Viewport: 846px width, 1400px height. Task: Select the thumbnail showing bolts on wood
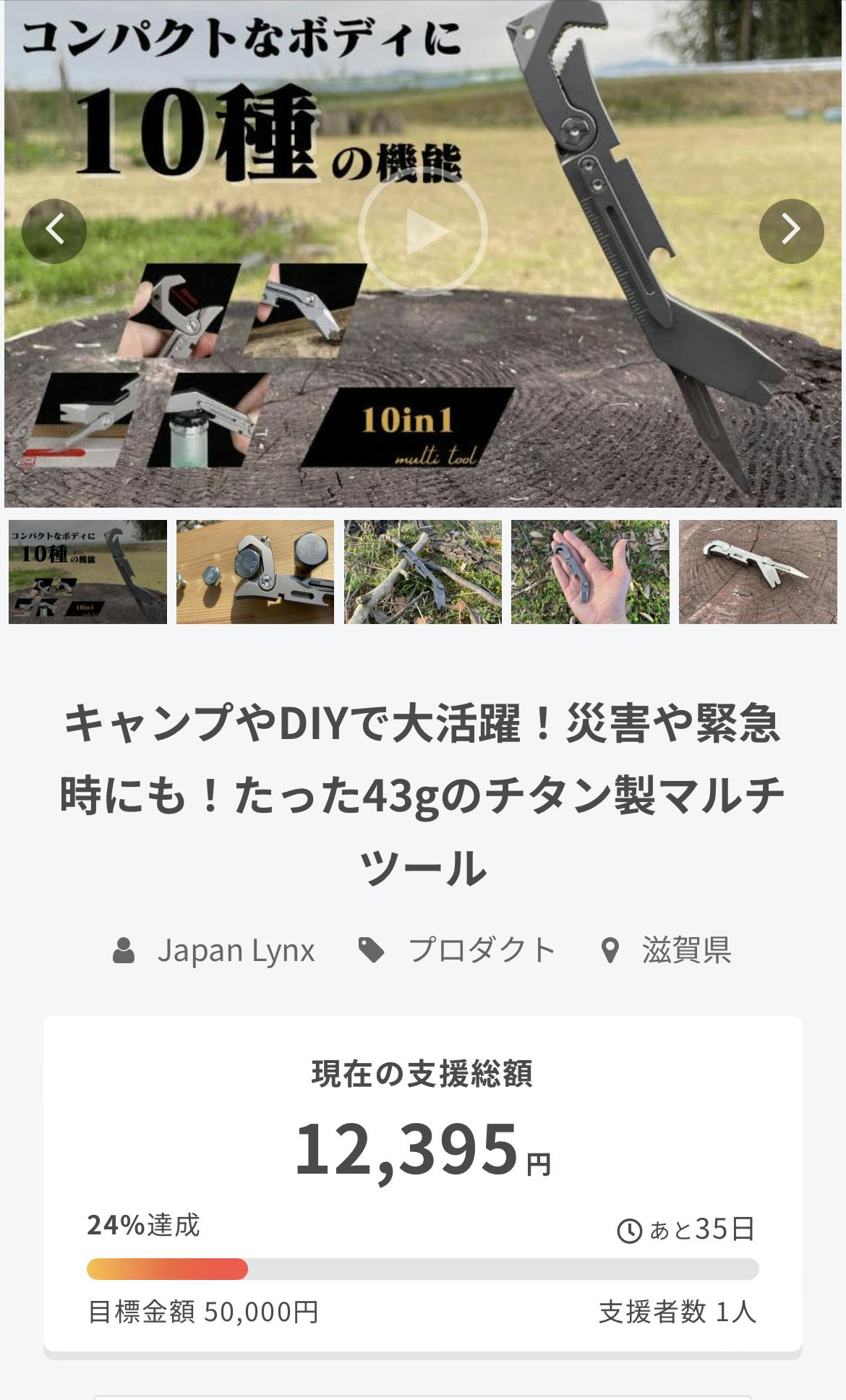coord(255,572)
